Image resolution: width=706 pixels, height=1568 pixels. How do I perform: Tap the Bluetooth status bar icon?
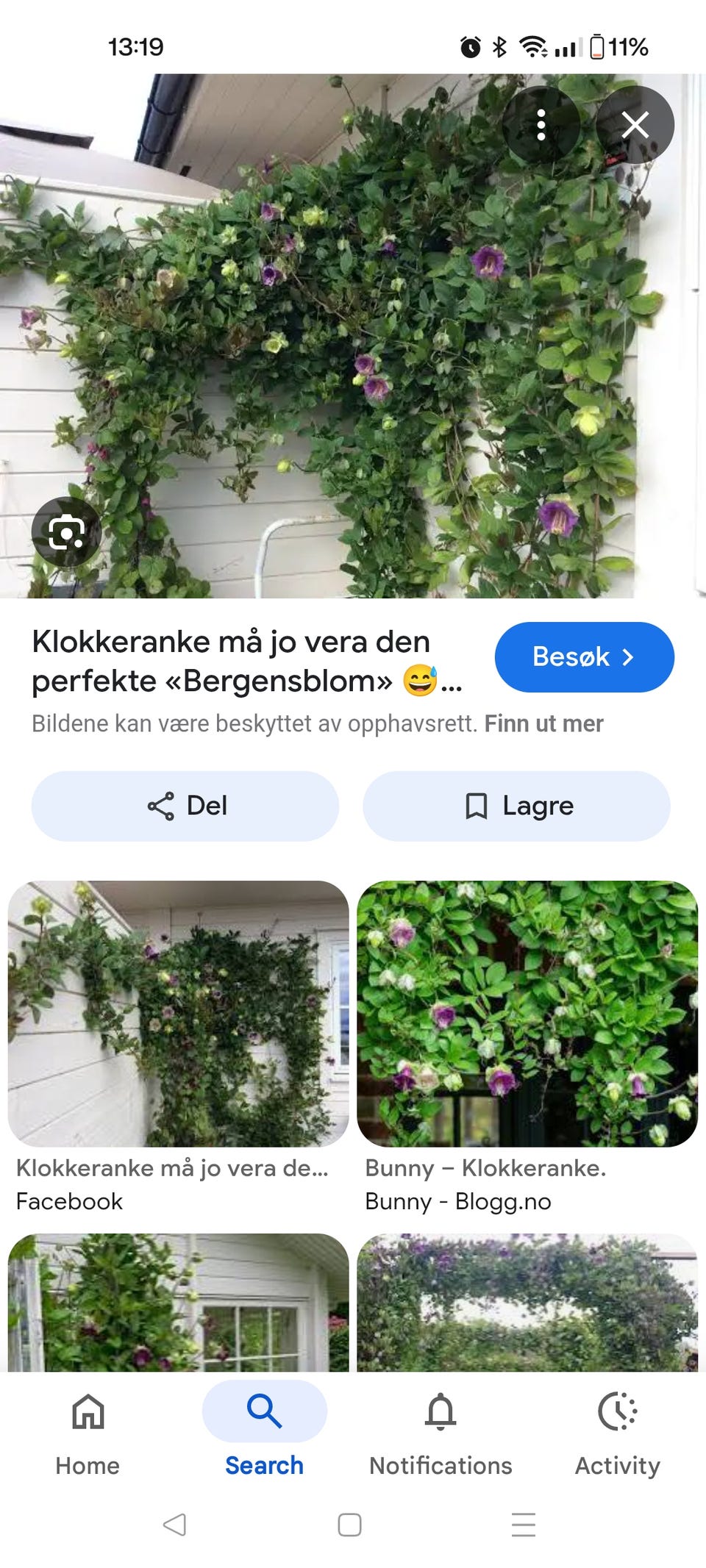coord(499,47)
